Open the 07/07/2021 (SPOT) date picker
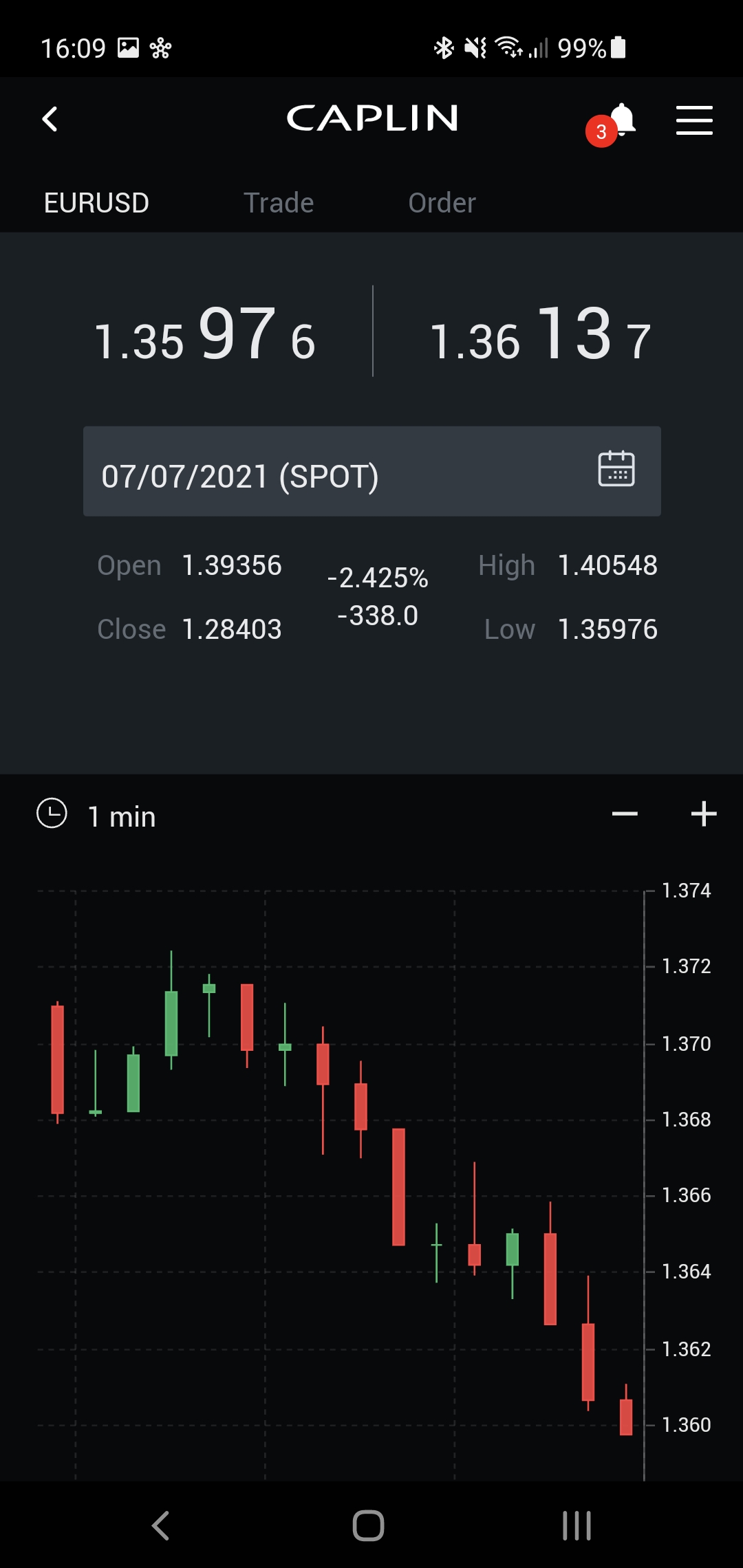 coord(371,472)
